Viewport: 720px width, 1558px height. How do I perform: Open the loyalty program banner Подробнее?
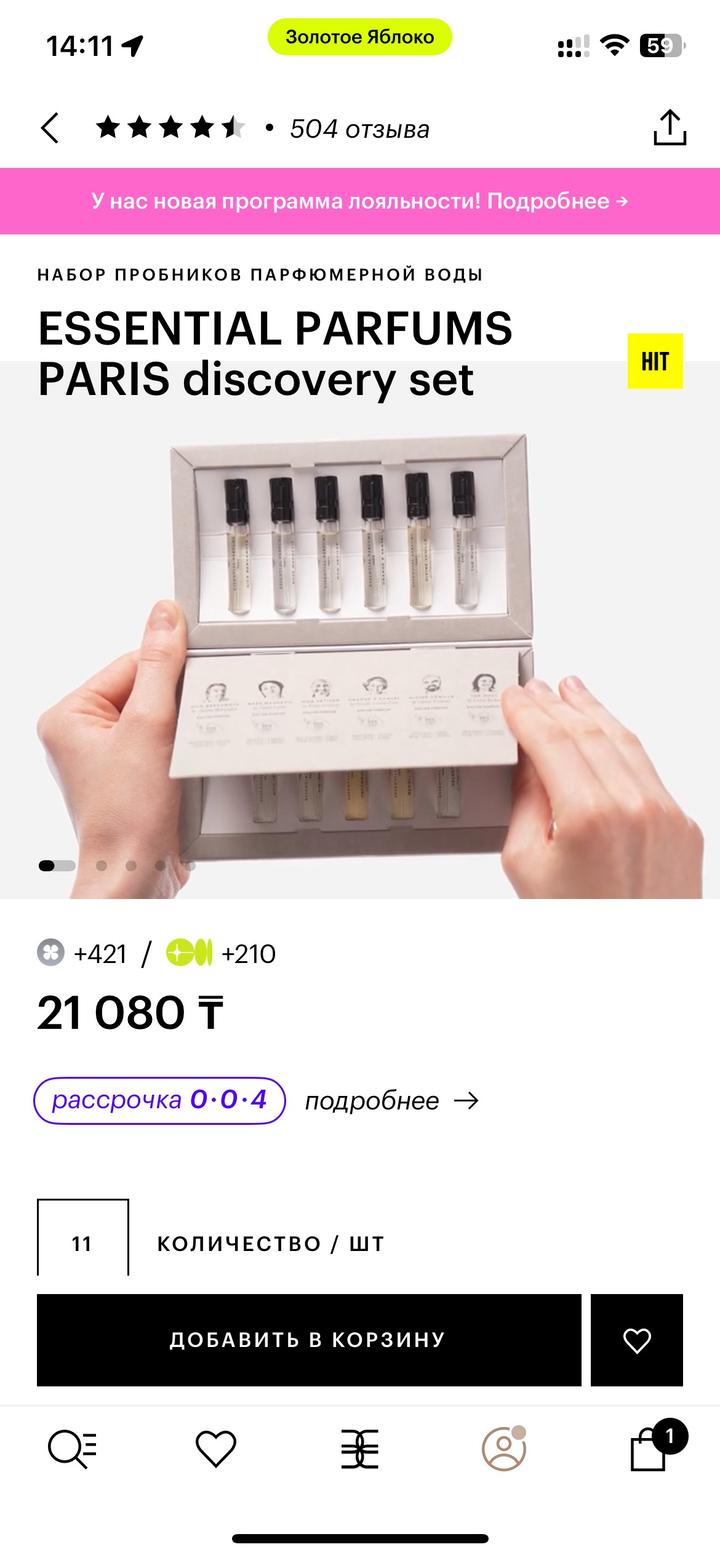point(359,201)
